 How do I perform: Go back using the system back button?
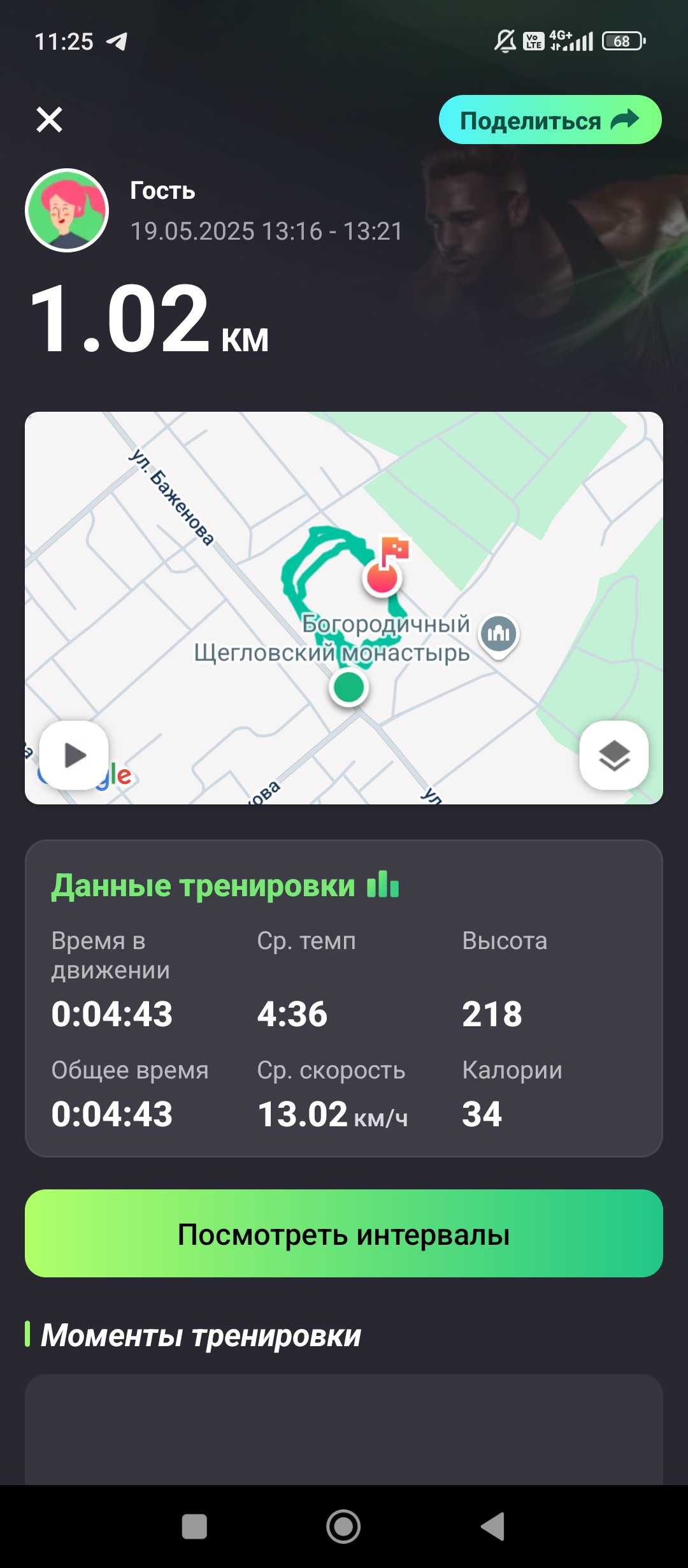click(492, 1527)
